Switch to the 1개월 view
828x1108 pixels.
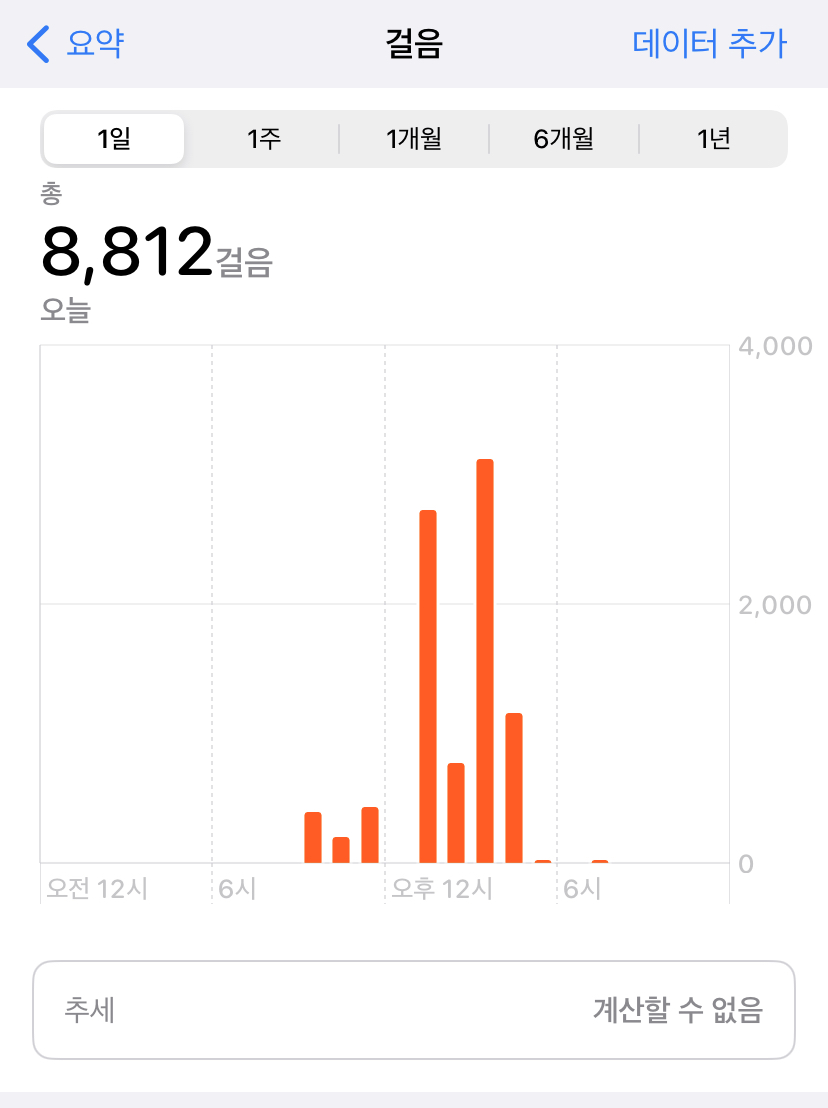(414, 139)
